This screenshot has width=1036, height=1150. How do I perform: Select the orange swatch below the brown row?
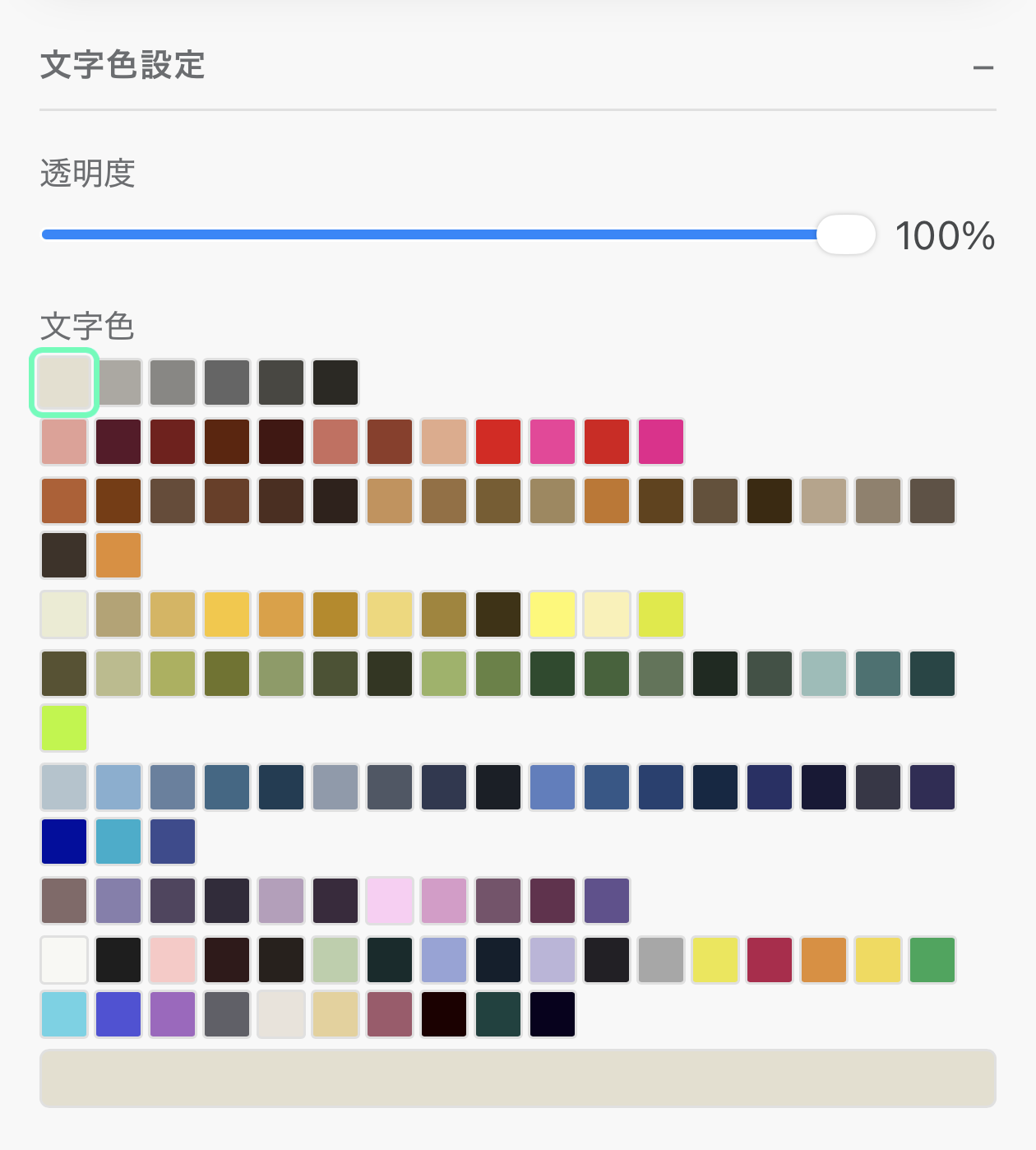coord(118,555)
